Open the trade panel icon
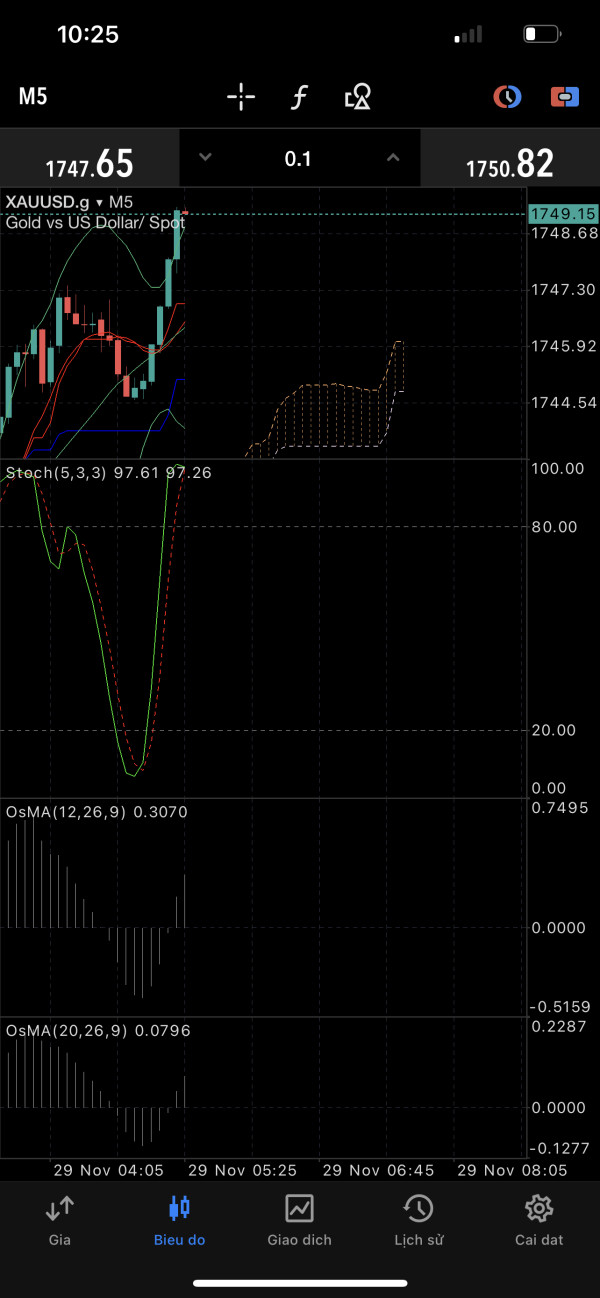 (565, 97)
